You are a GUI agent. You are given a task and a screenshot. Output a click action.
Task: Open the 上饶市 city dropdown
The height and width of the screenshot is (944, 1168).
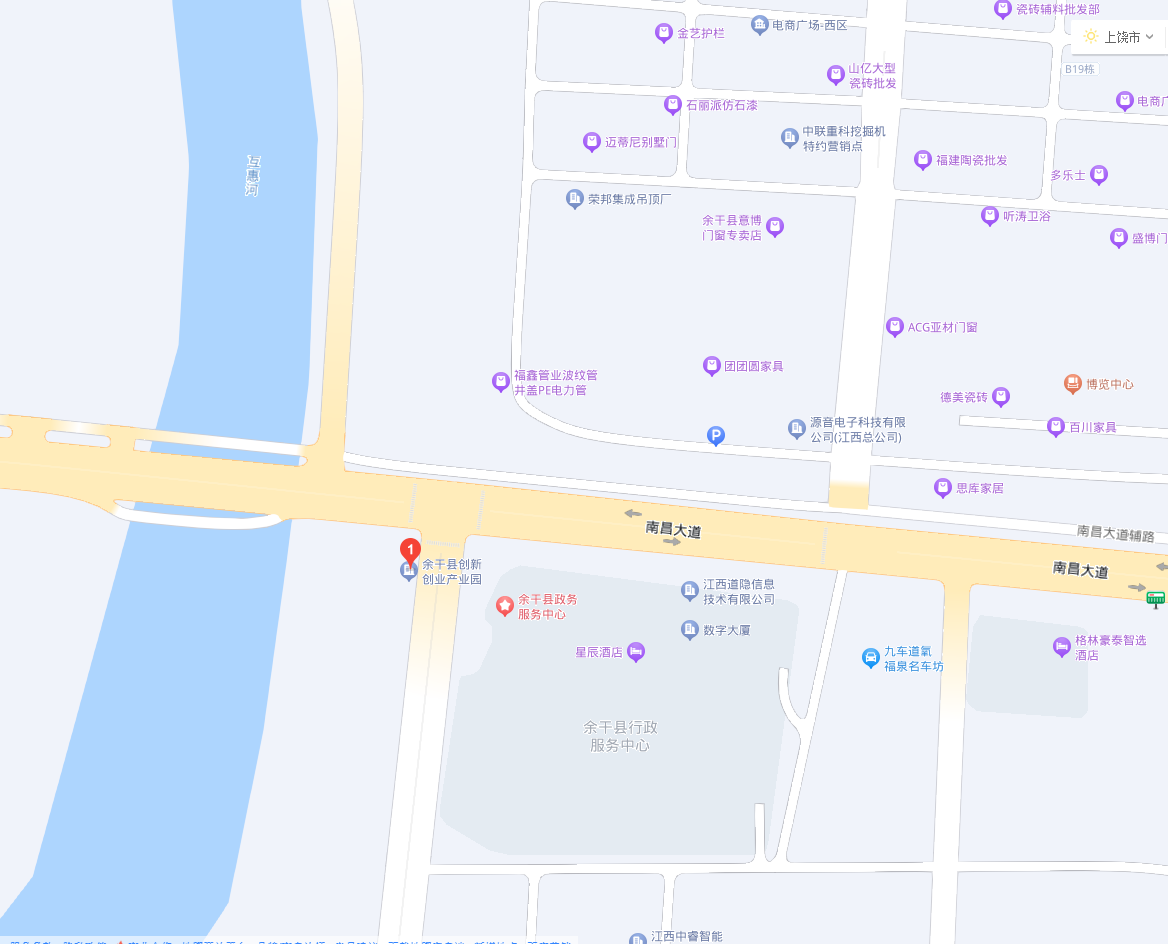coord(1119,37)
